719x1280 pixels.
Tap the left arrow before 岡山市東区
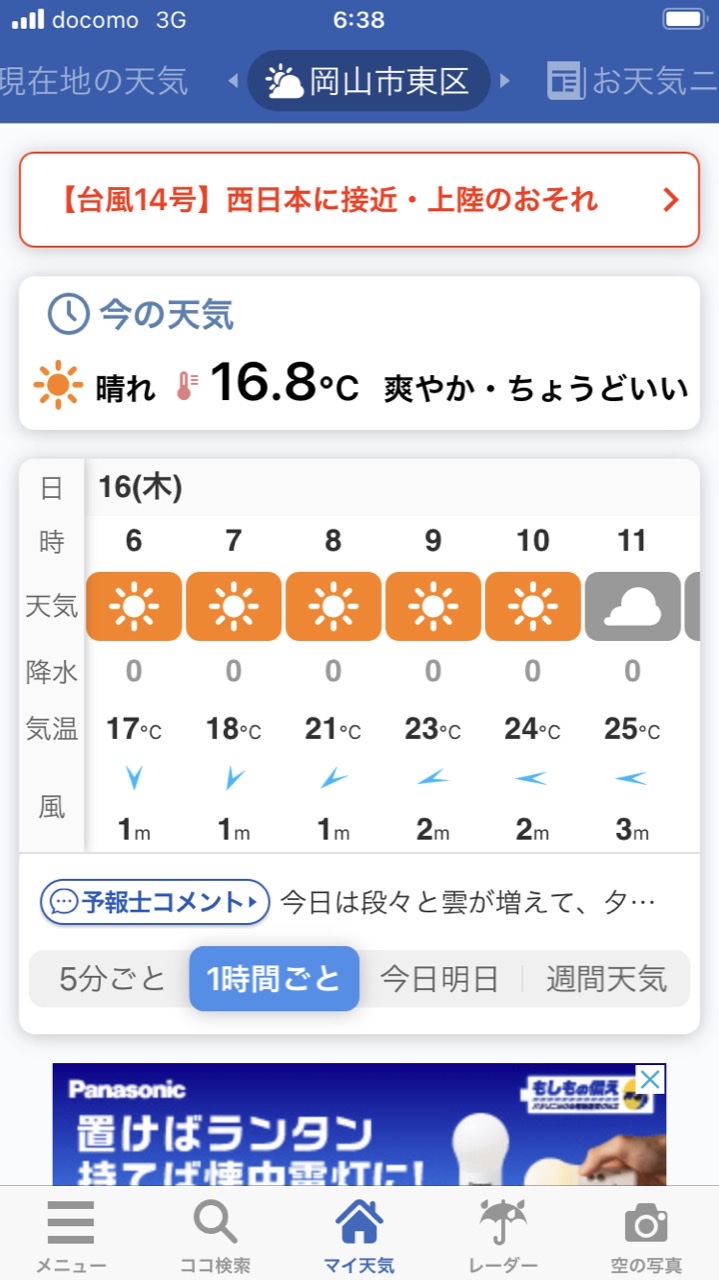pos(234,81)
